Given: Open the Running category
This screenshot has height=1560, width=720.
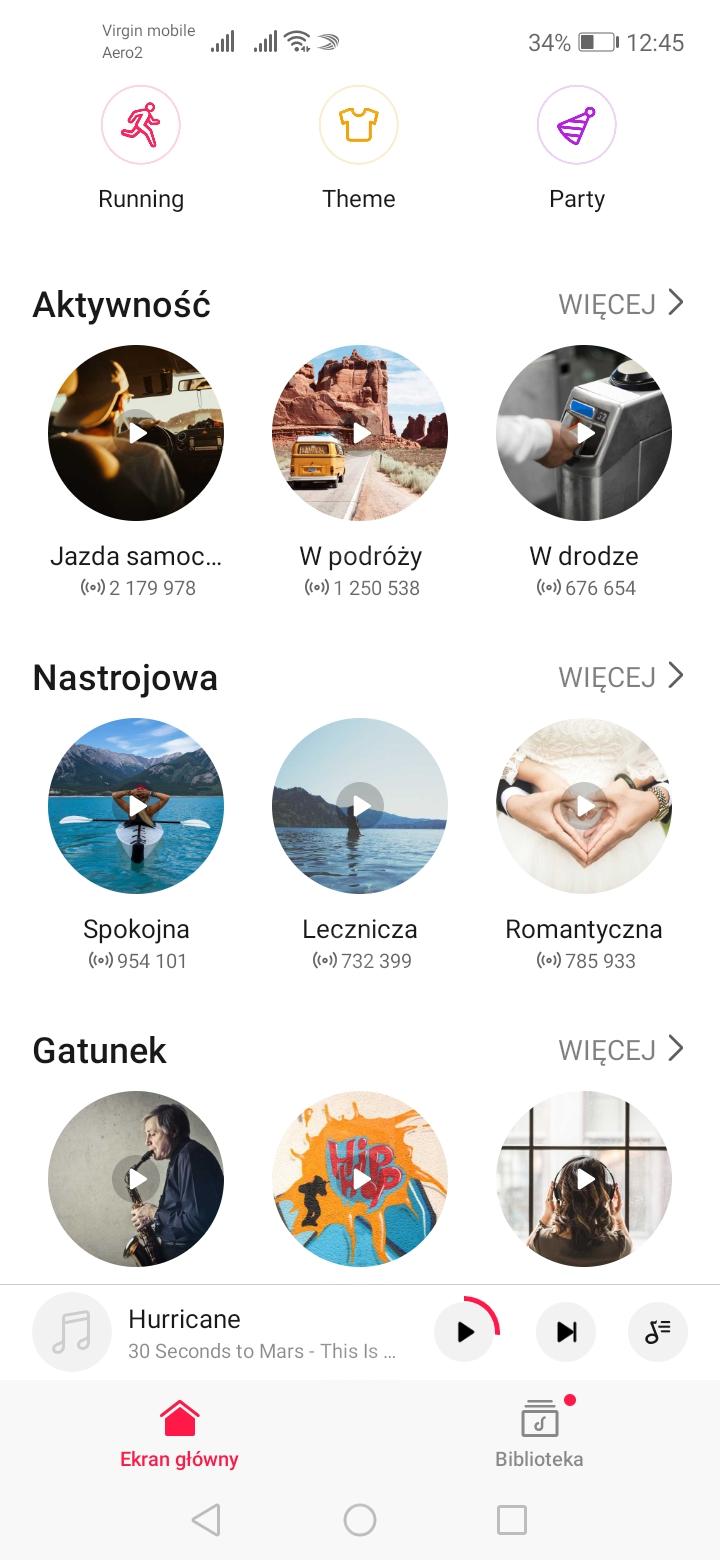Looking at the screenshot, I should click(x=141, y=126).
